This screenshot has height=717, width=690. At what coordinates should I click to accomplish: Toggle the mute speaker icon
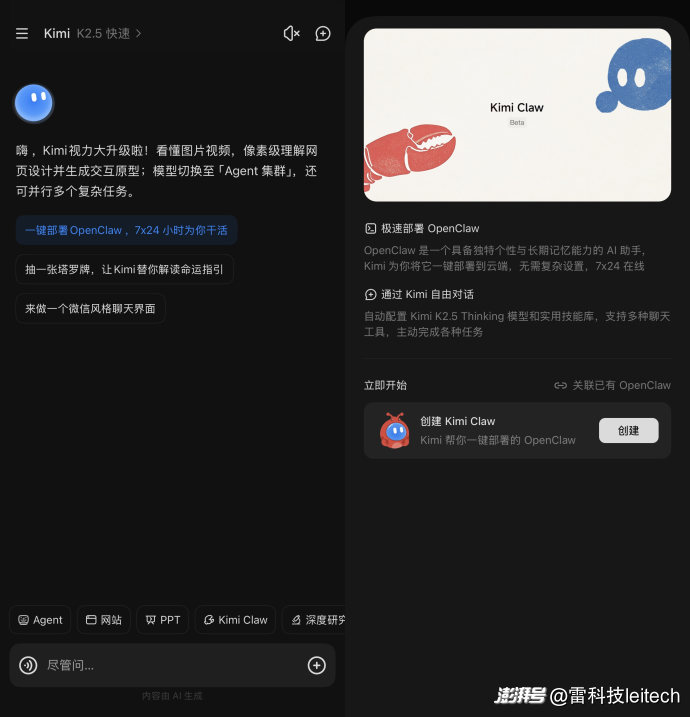pyautogui.click(x=291, y=33)
